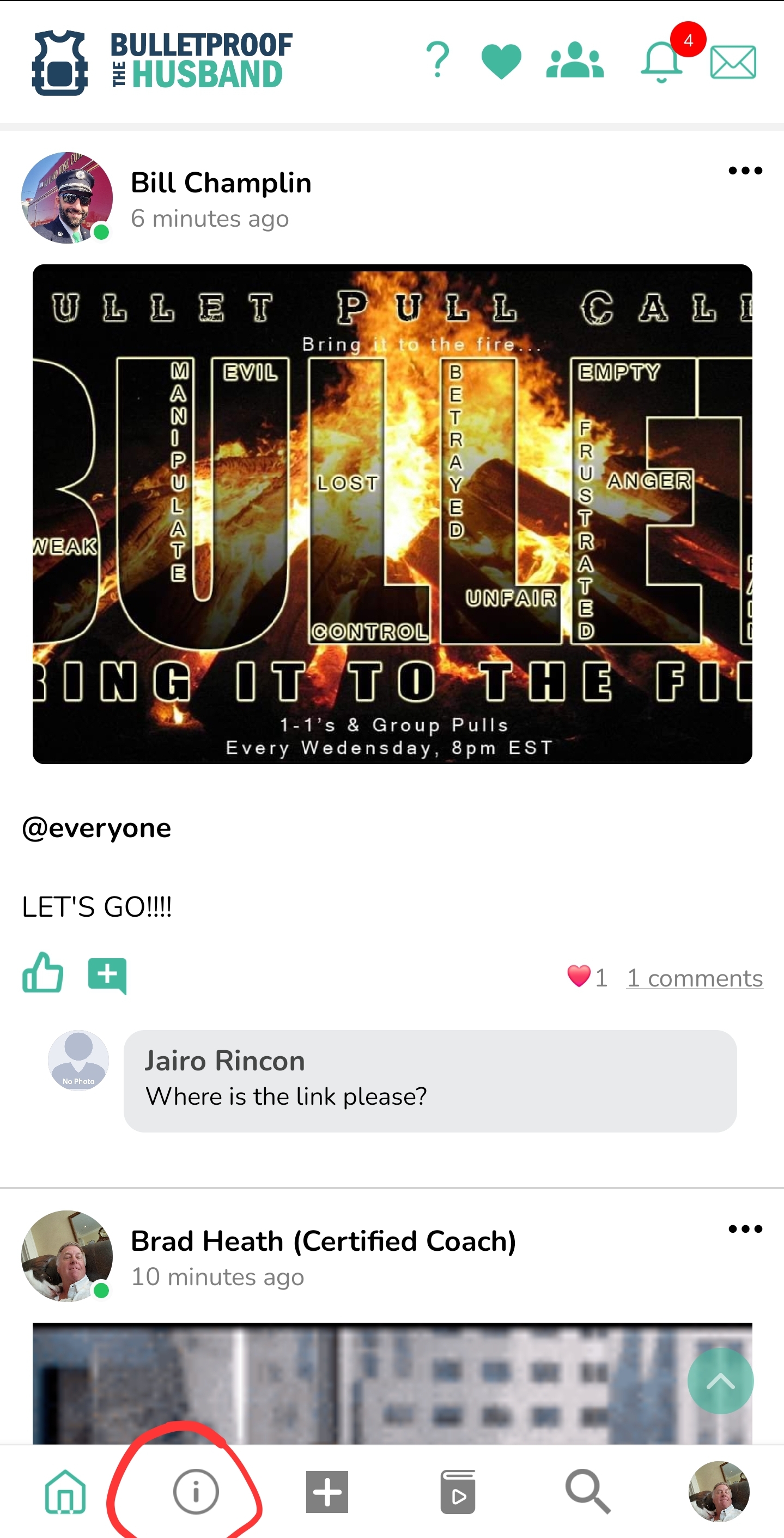Open the notifications bell

(x=661, y=62)
